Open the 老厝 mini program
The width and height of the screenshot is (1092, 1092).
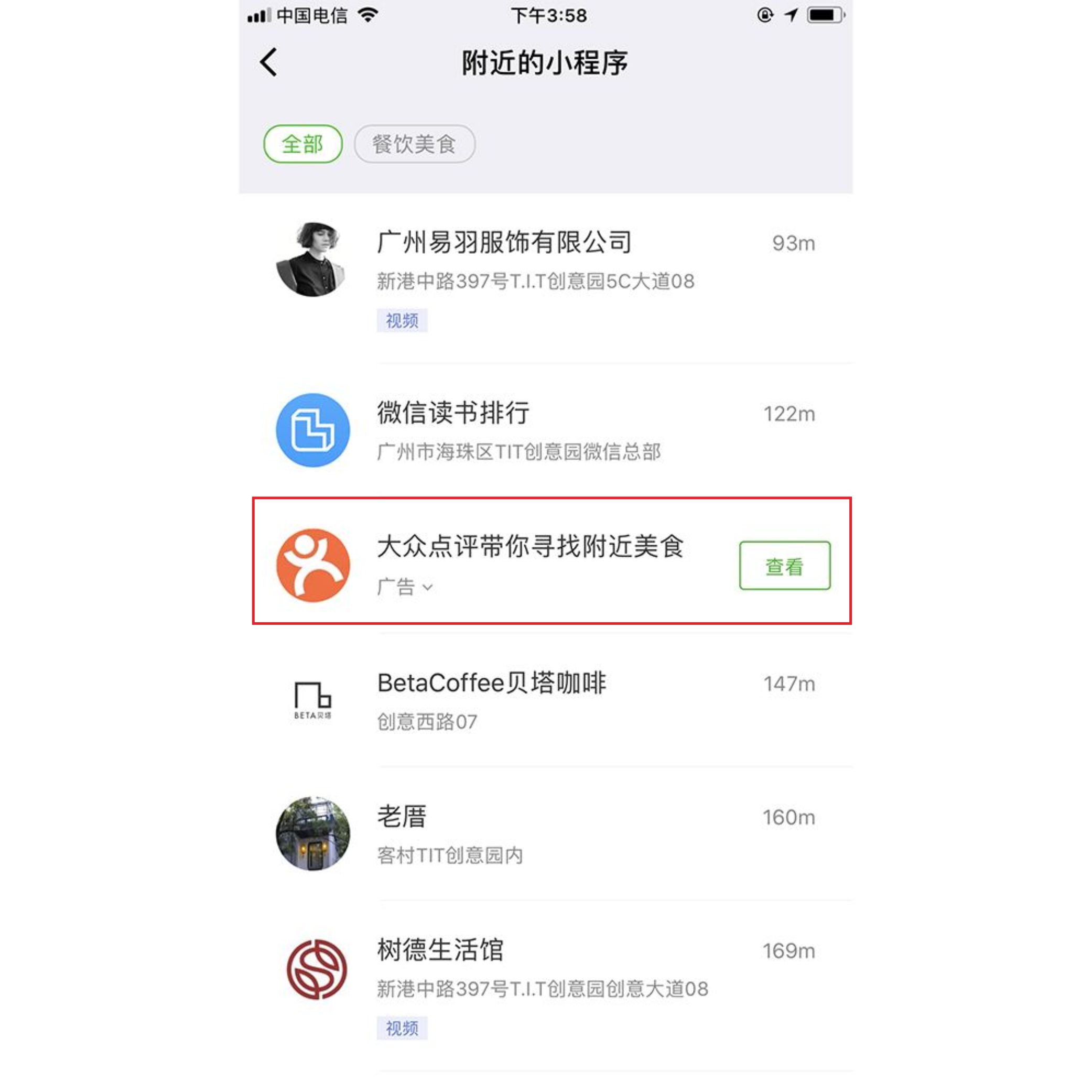point(402,817)
